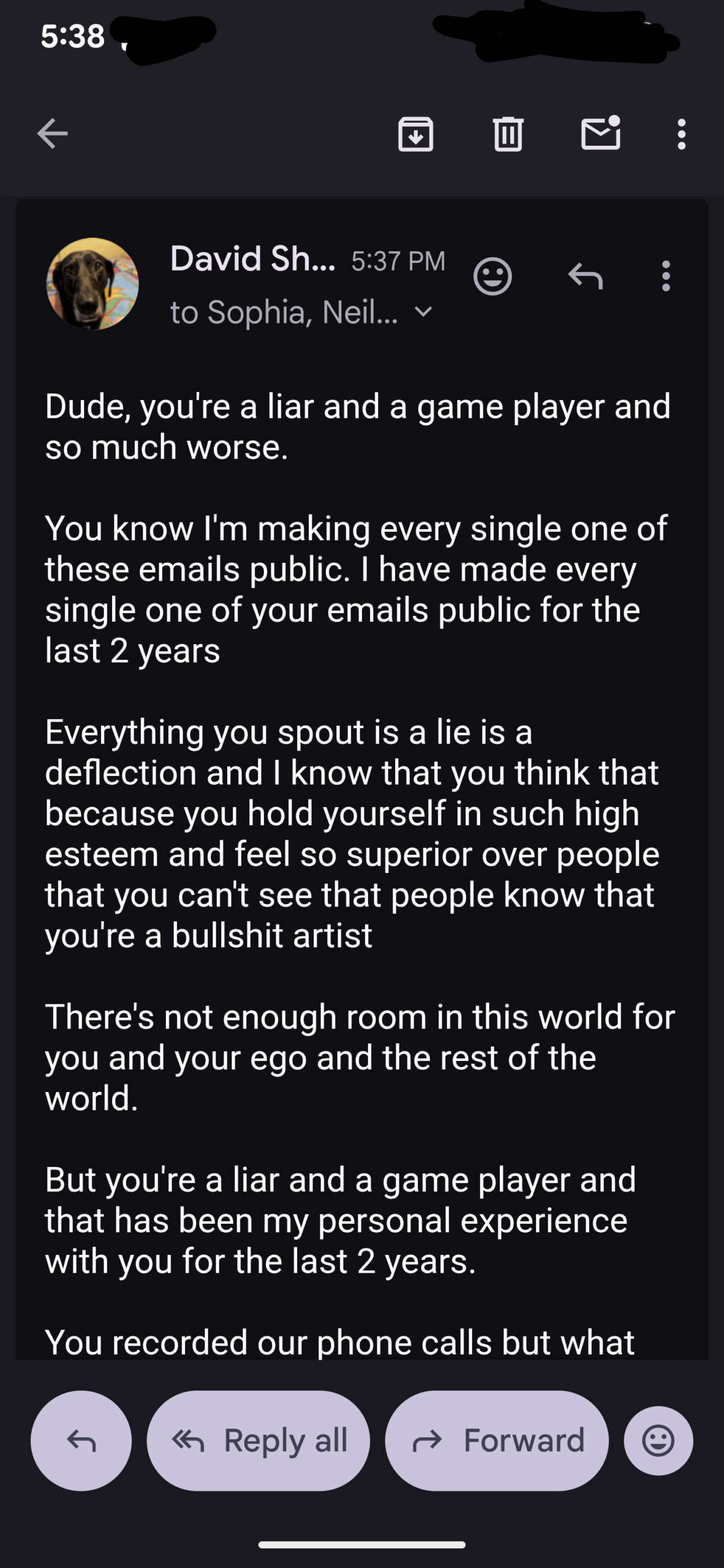The width and height of the screenshot is (724, 1568).
Task: Expand recipient details next to Sophia, Neil
Action: pos(424,312)
